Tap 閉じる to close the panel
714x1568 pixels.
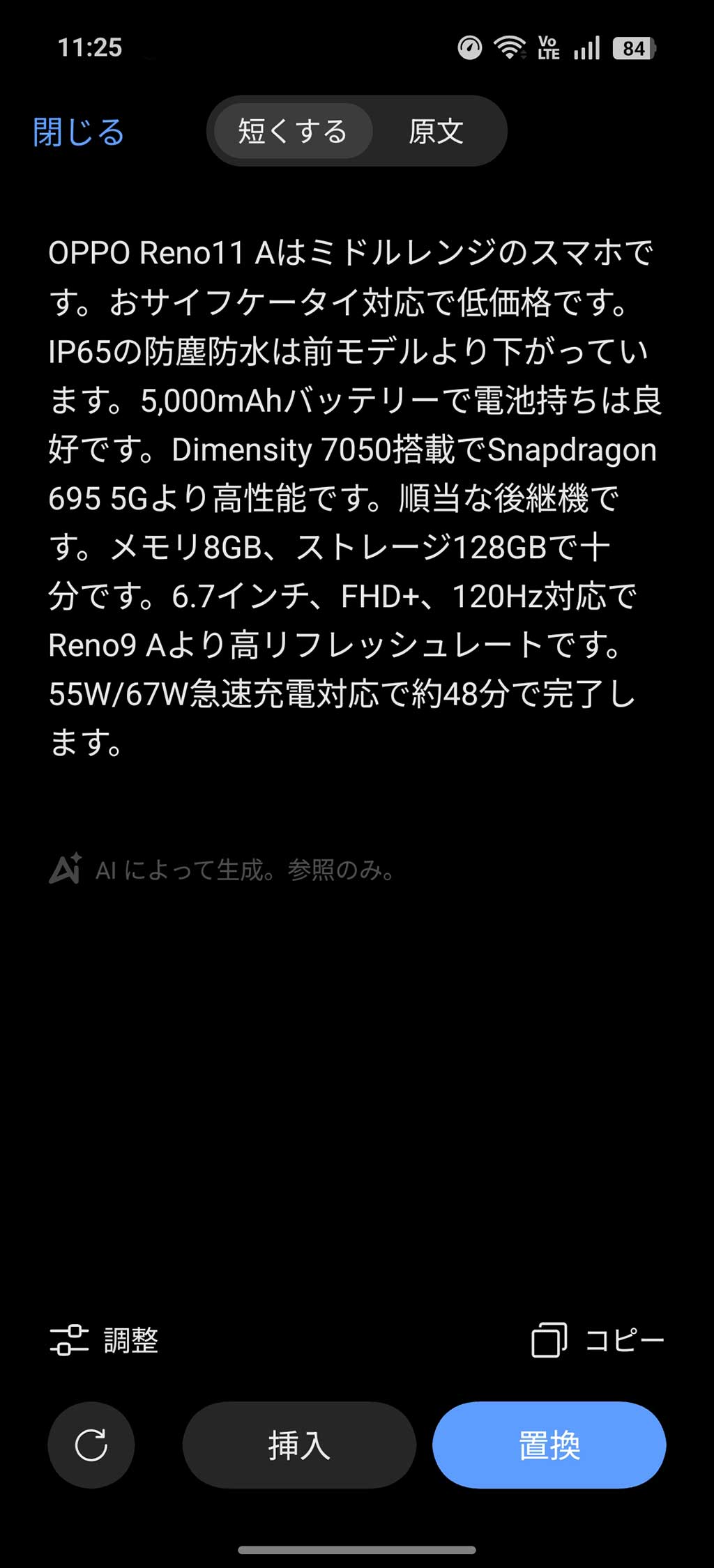coord(78,132)
